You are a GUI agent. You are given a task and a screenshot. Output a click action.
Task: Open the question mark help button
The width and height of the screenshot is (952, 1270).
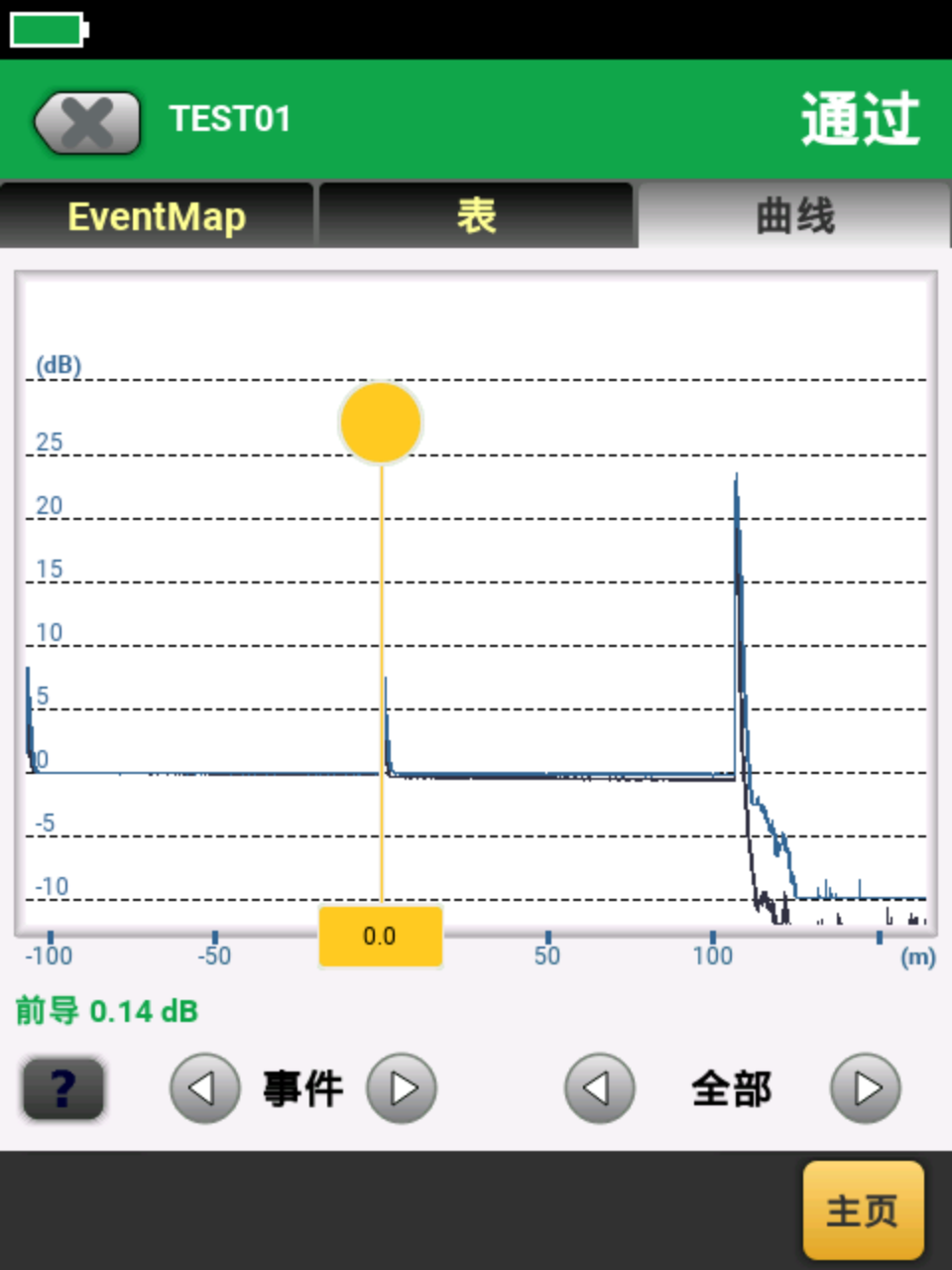[63, 1088]
